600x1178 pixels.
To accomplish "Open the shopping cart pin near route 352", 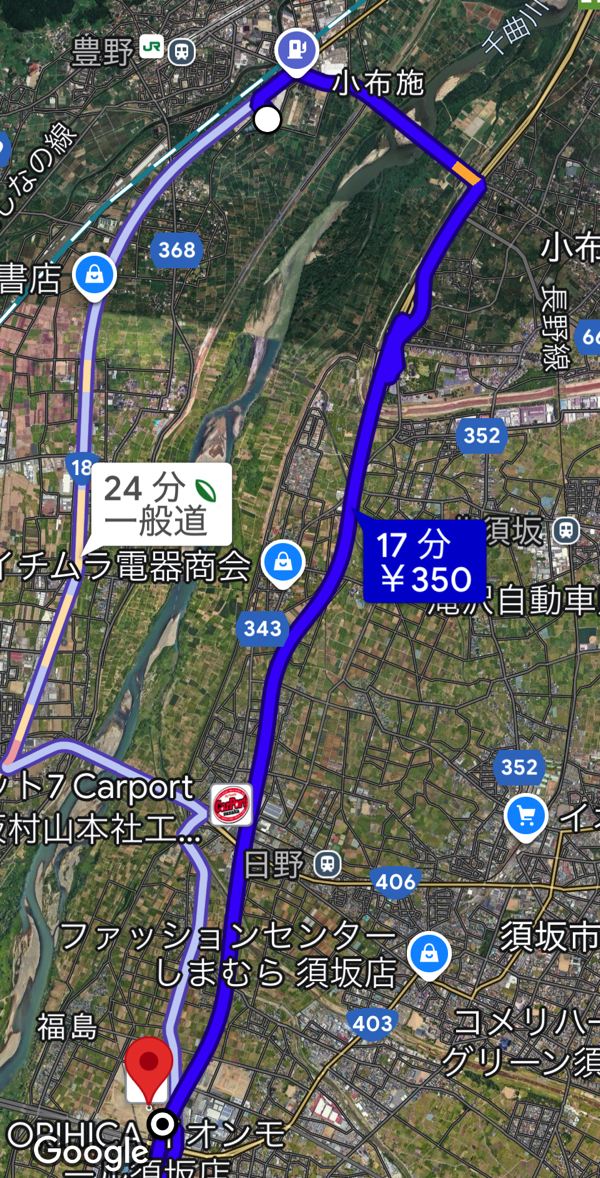I will 526,817.
